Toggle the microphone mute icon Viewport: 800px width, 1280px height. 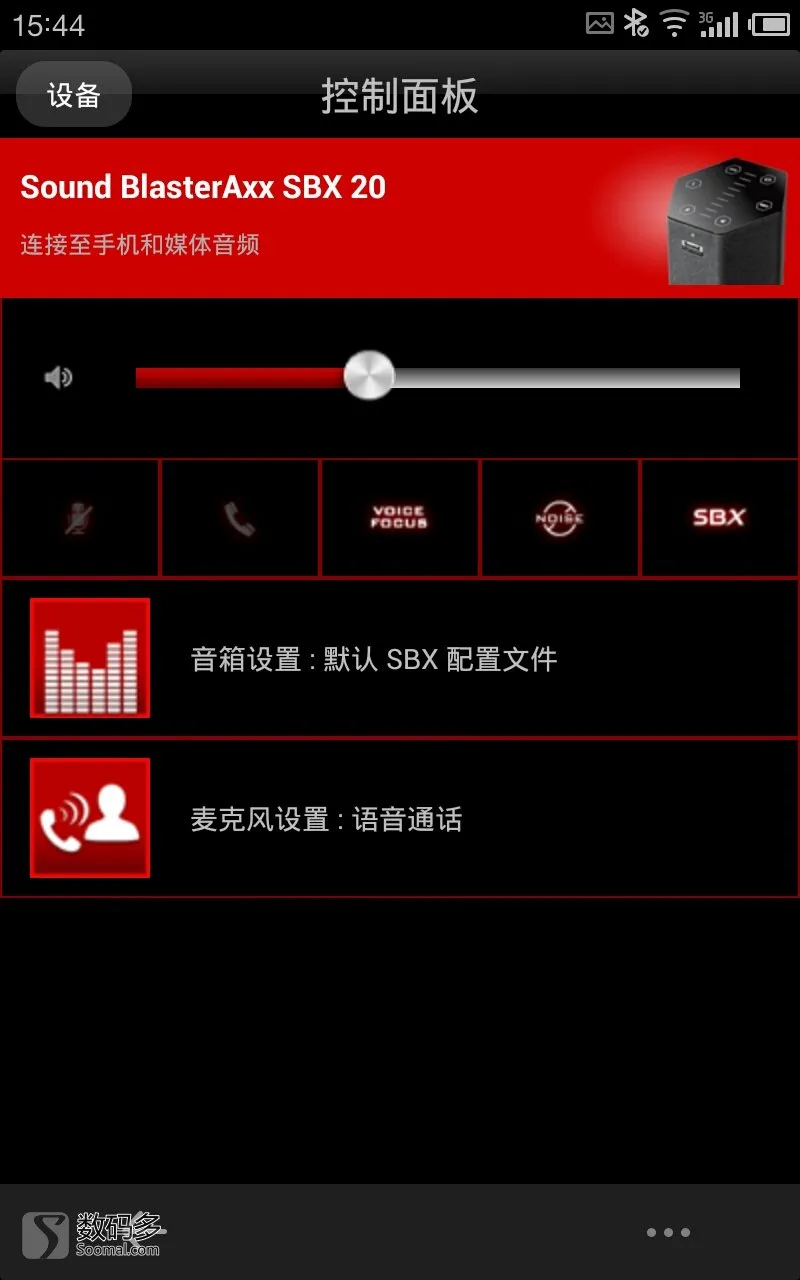tap(80, 518)
